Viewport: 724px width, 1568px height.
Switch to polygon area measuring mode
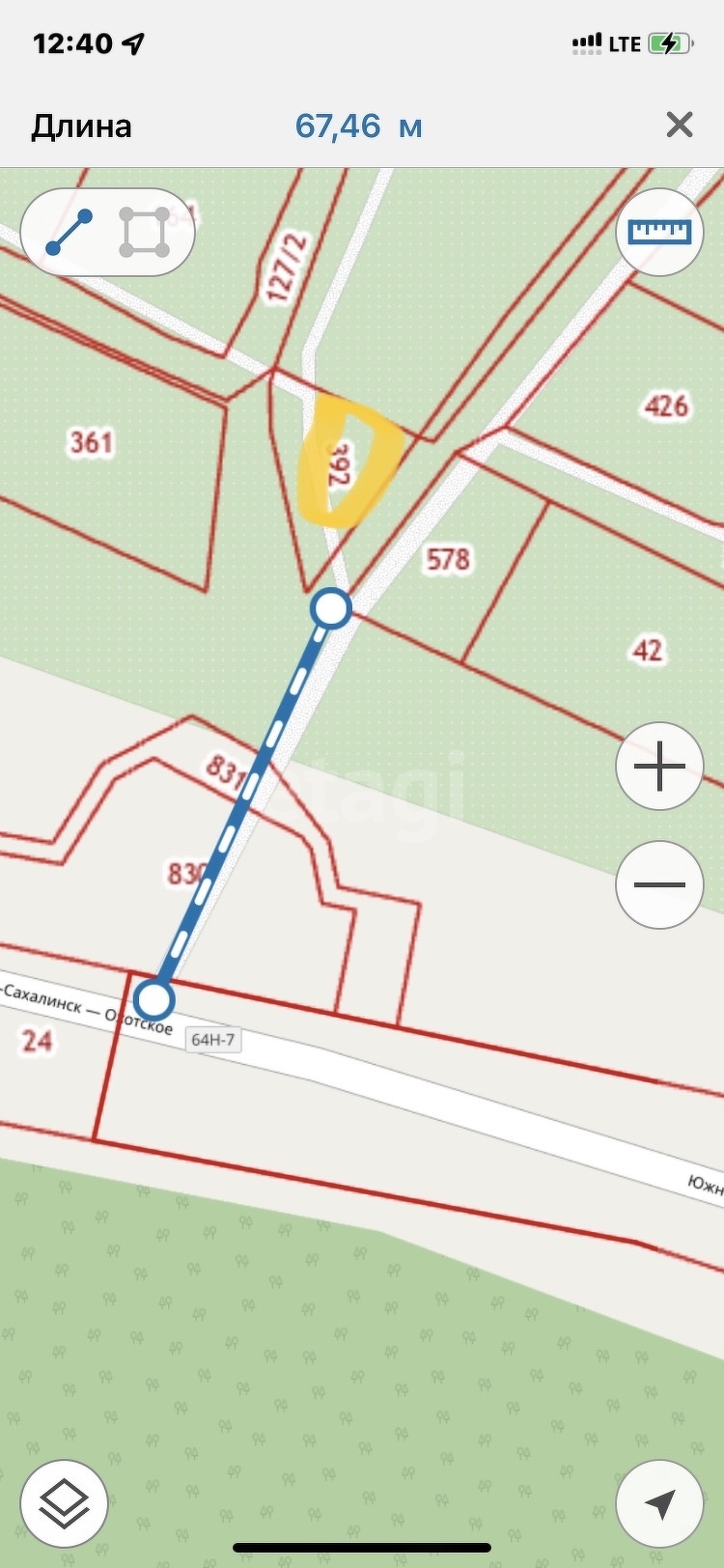(145, 233)
